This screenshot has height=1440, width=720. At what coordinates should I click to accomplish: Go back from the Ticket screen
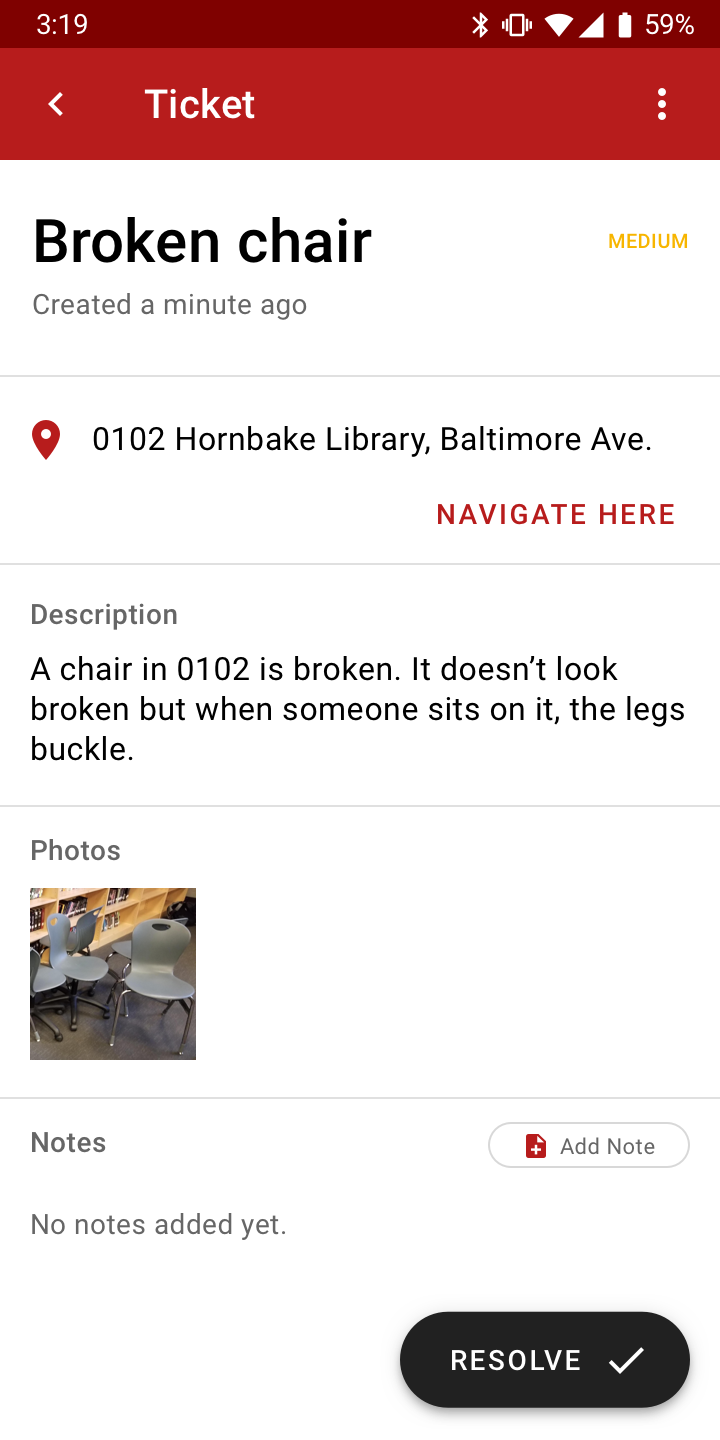pos(56,104)
